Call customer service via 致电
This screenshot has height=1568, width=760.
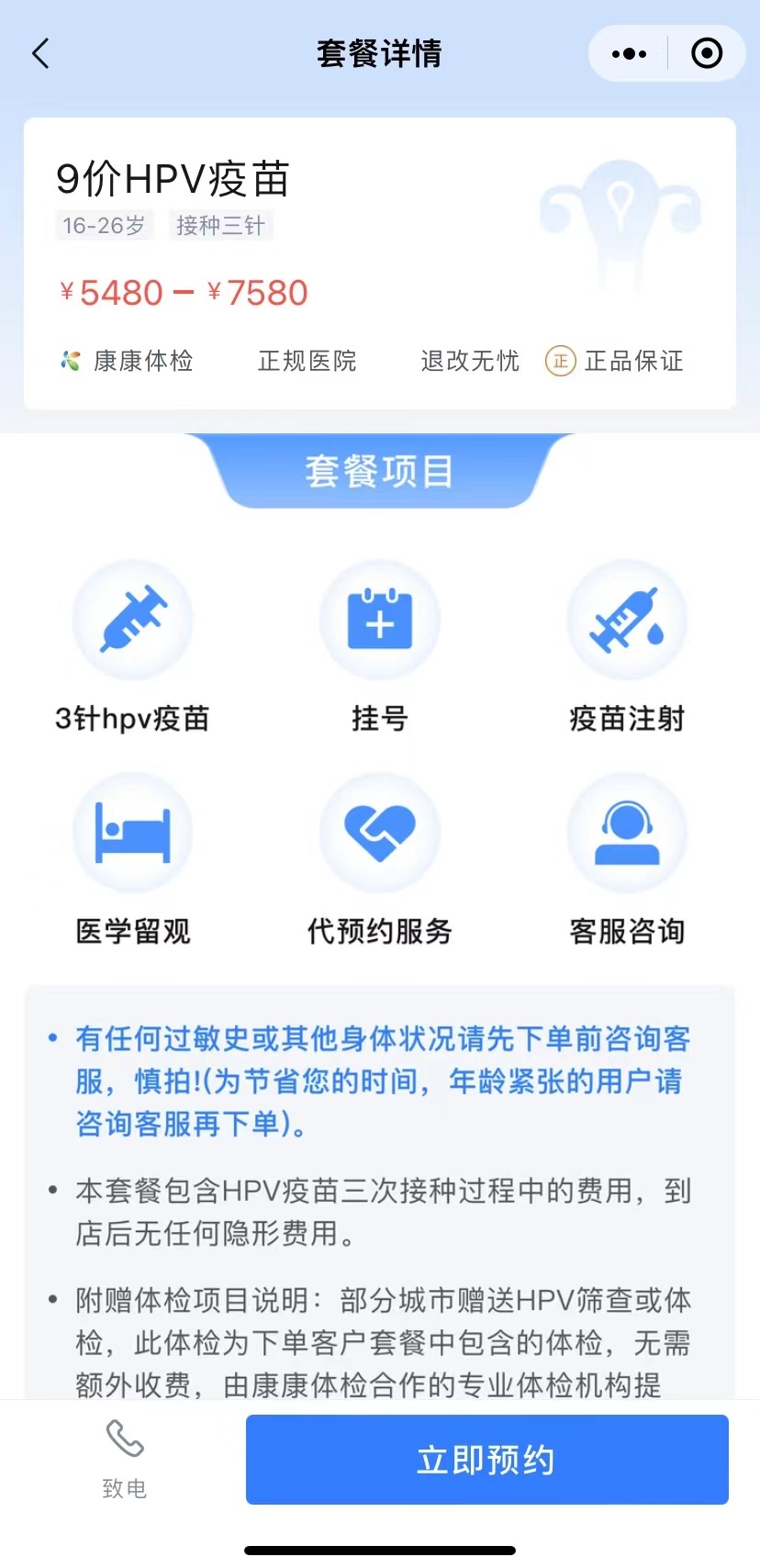pyautogui.click(x=124, y=1459)
